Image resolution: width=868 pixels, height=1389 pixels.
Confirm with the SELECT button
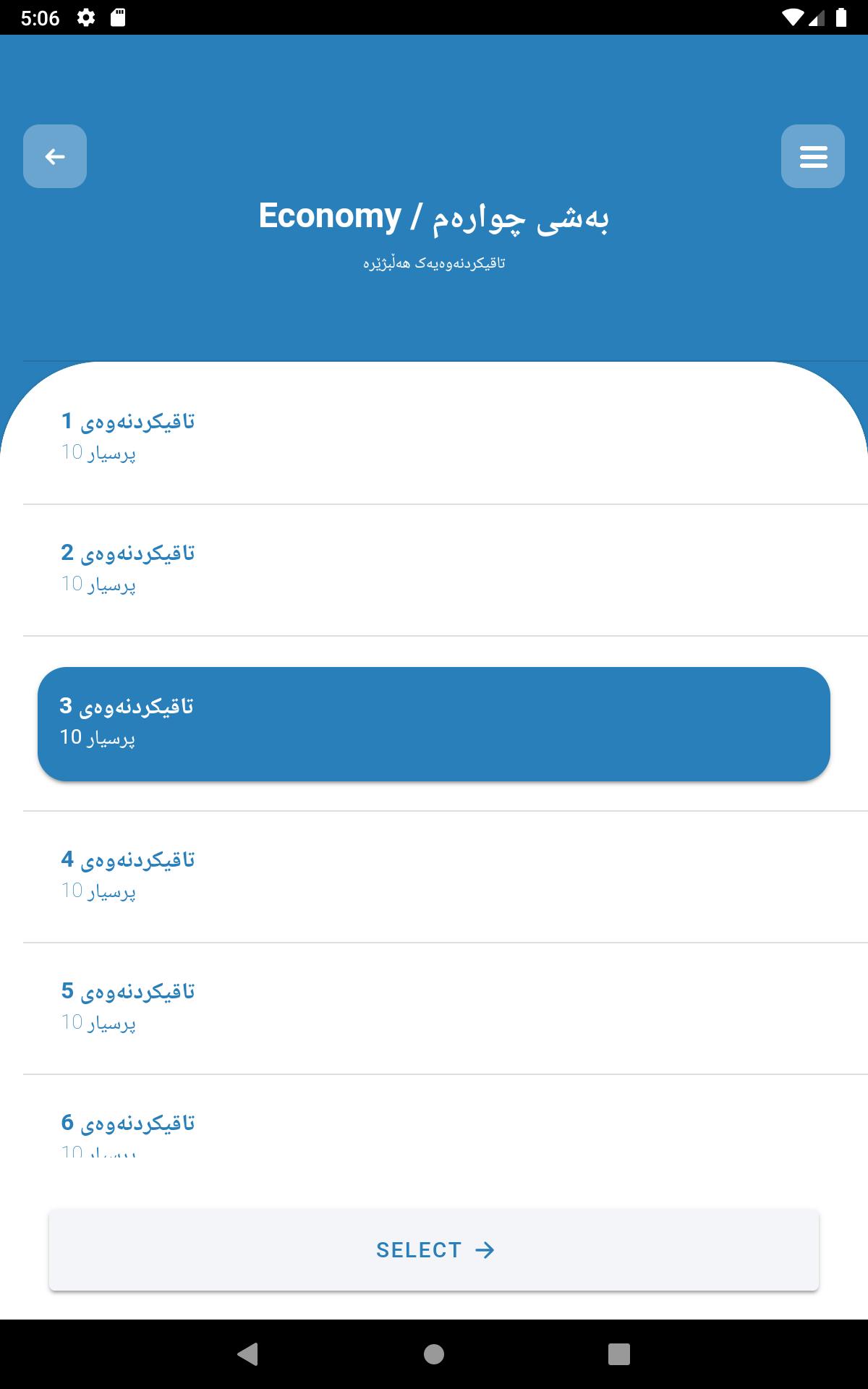(434, 1250)
